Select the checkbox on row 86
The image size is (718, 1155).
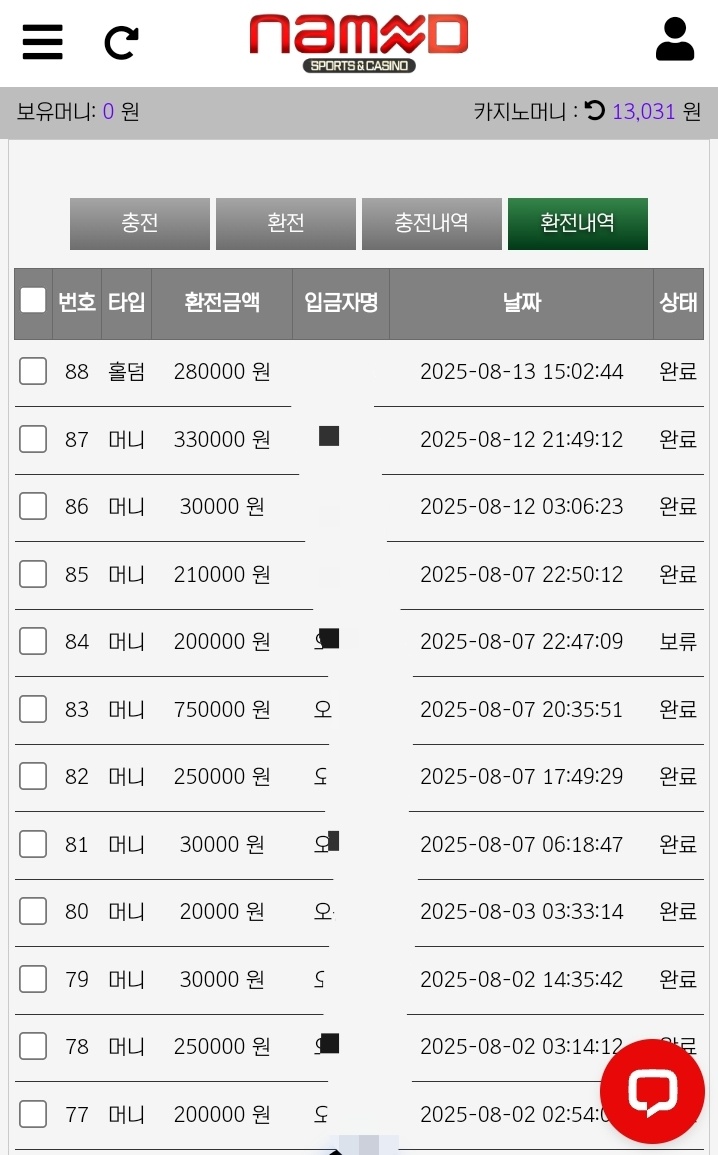33,506
